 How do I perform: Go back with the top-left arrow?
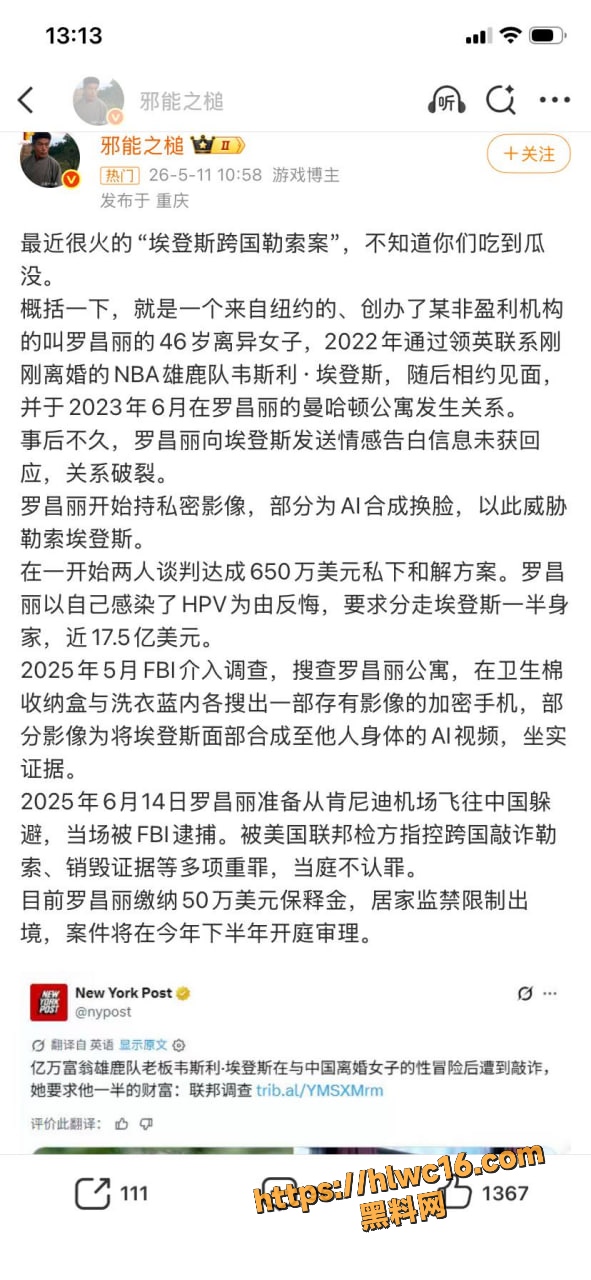pyautogui.click(x=26, y=100)
